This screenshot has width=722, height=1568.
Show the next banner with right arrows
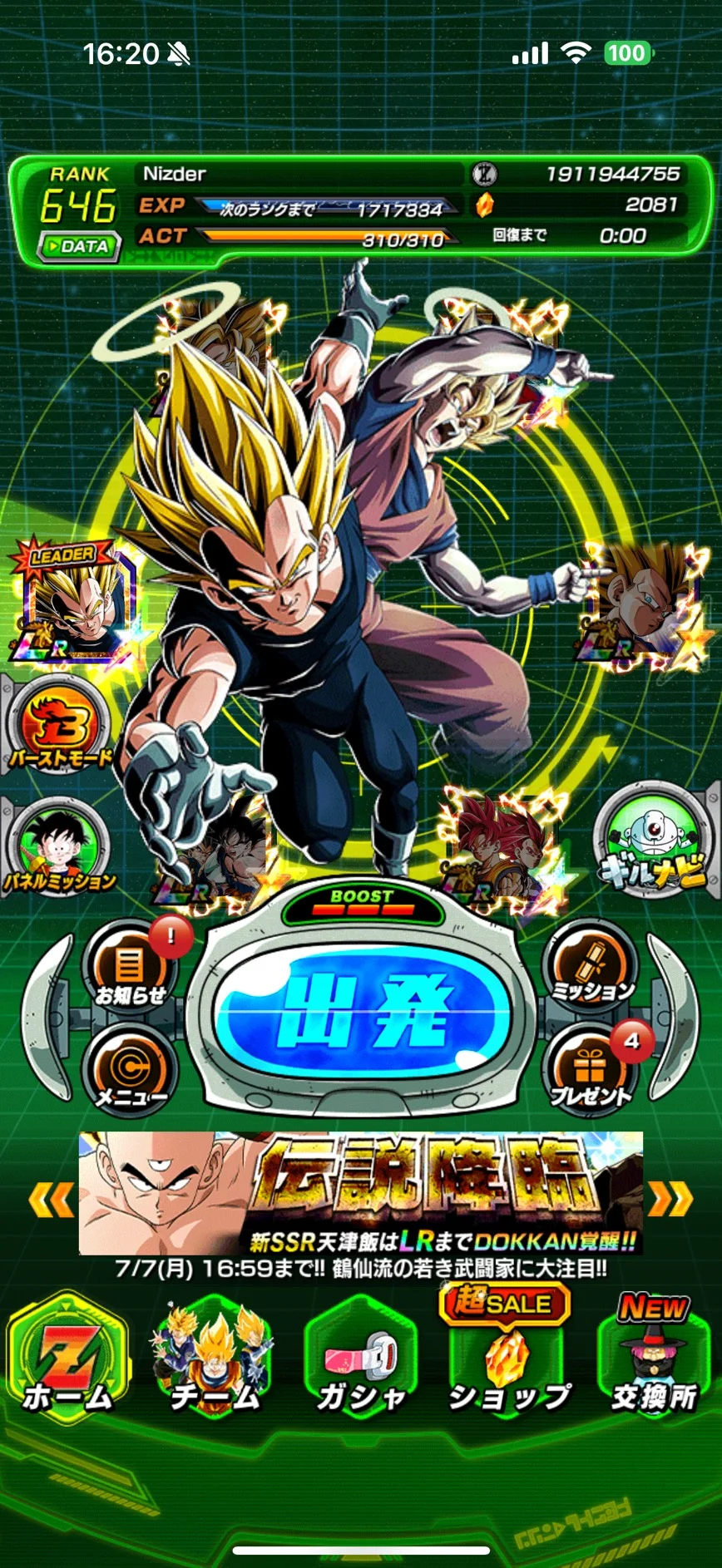(x=670, y=1198)
